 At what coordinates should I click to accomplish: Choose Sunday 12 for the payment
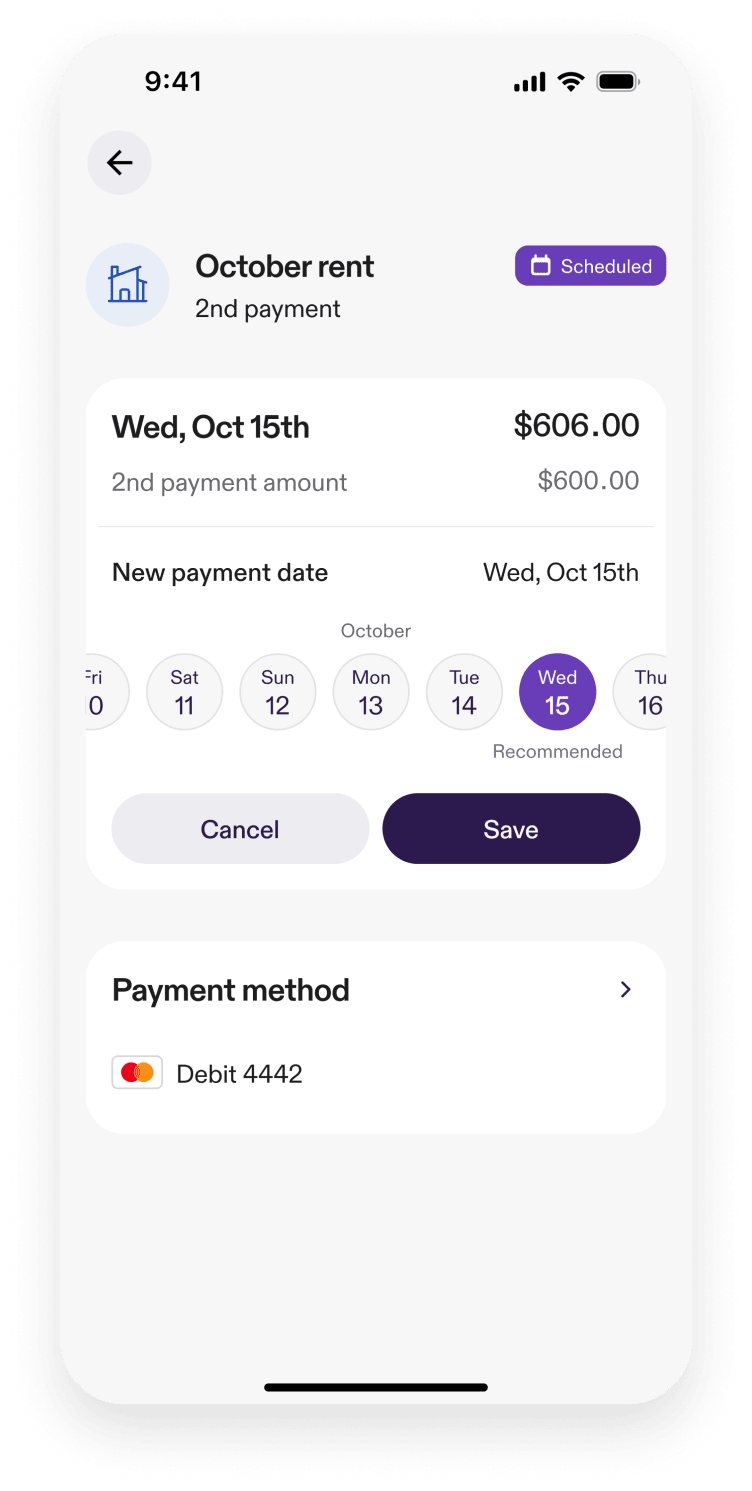277,692
